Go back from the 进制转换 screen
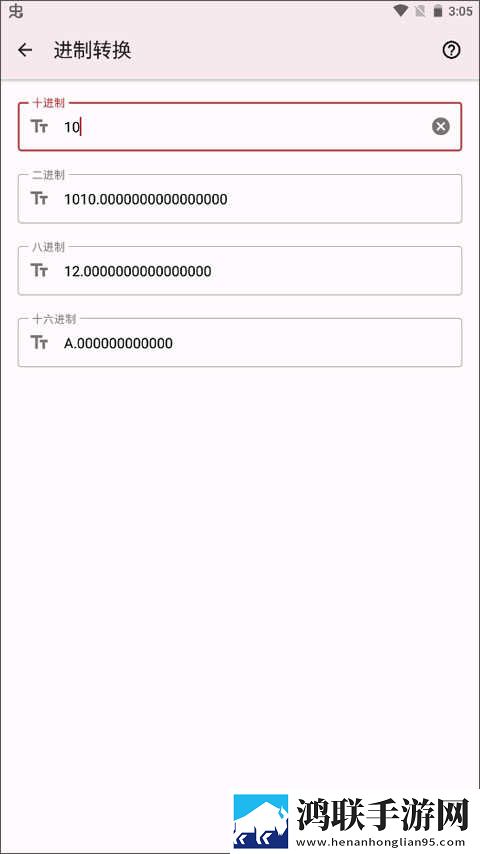Viewport: 480px width, 854px height. click(x=25, y=51)
